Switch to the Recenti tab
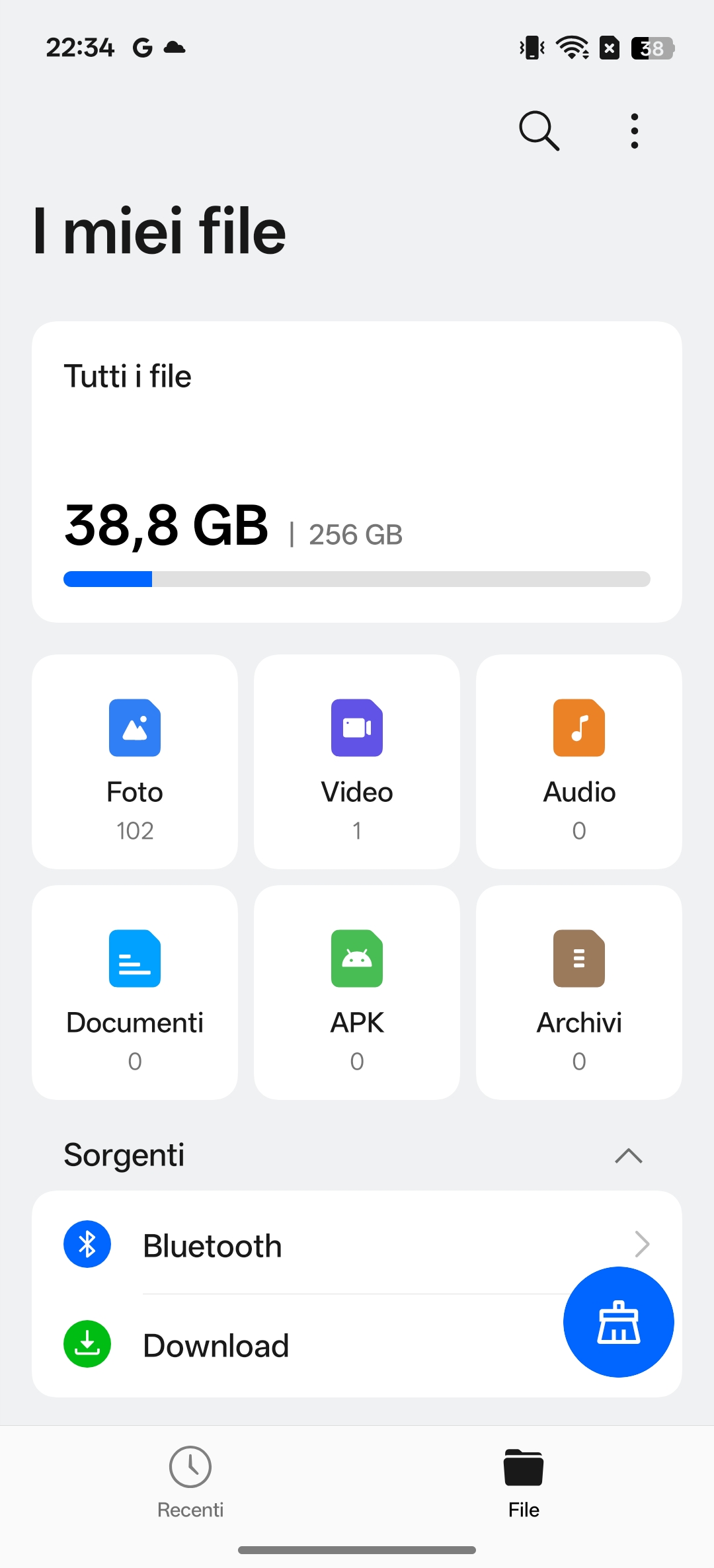Screen dimensions: 714x1568 click(190, 1482)
